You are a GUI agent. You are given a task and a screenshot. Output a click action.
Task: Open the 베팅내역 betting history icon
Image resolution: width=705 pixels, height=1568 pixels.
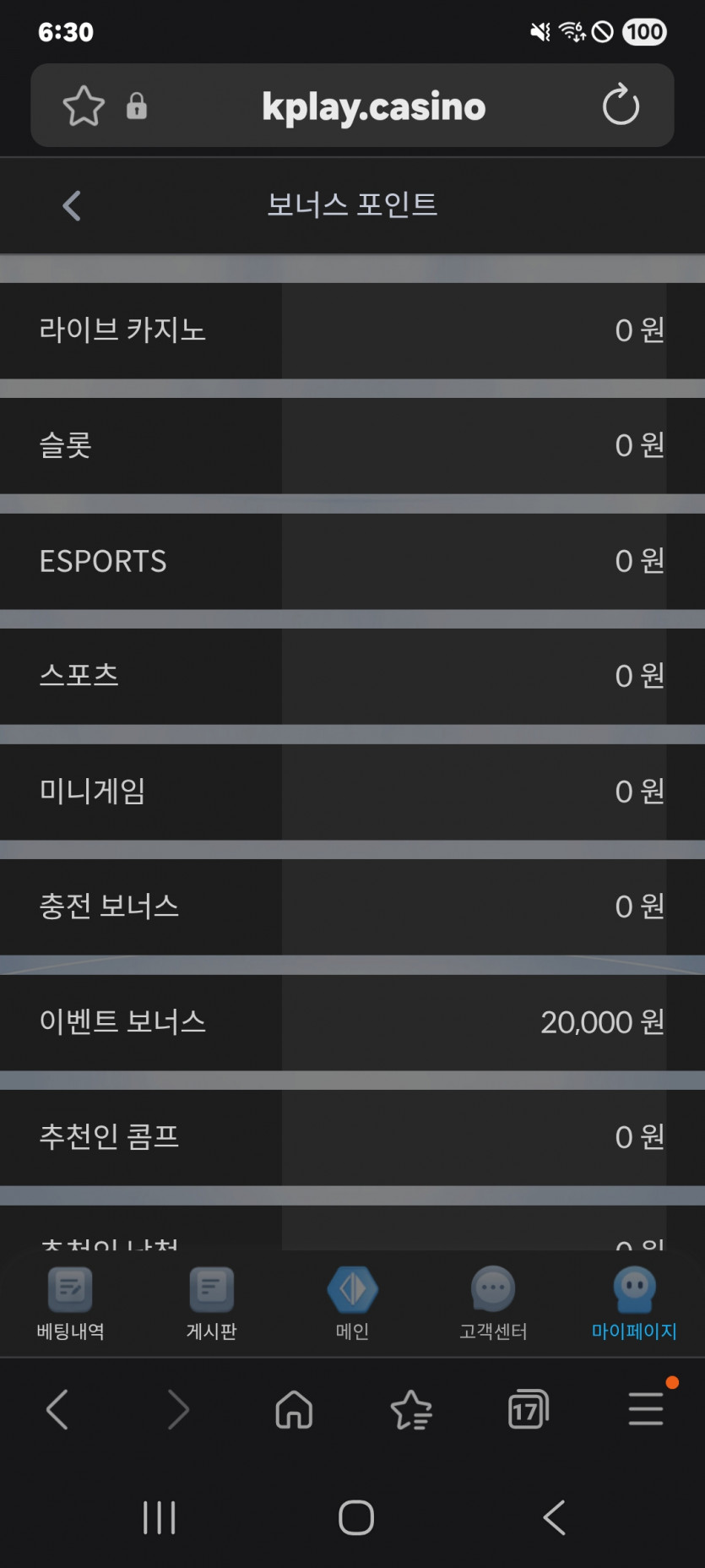point(69,1301)
